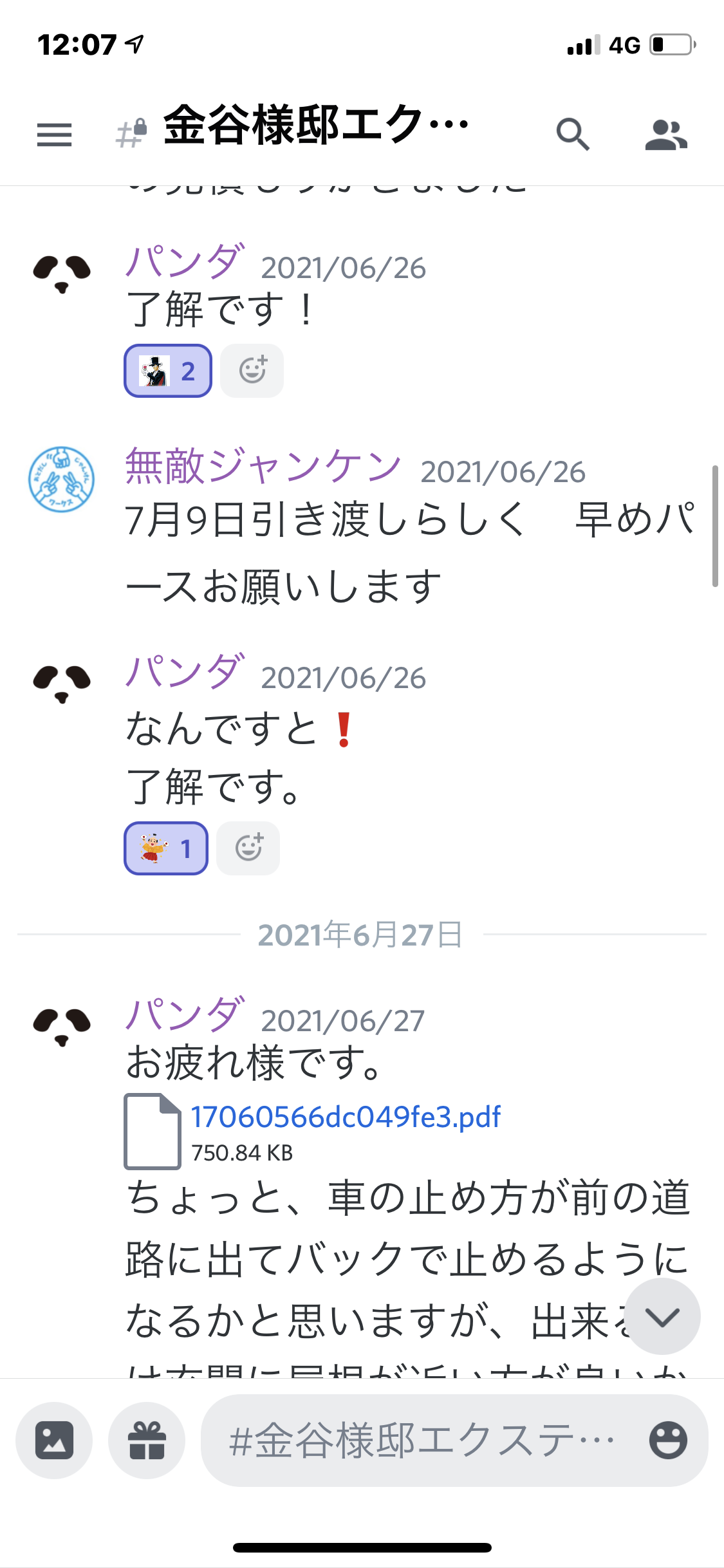Screen dimensions: 724x1568
Task: Search messages in this channel
Action: coord(573,135)
